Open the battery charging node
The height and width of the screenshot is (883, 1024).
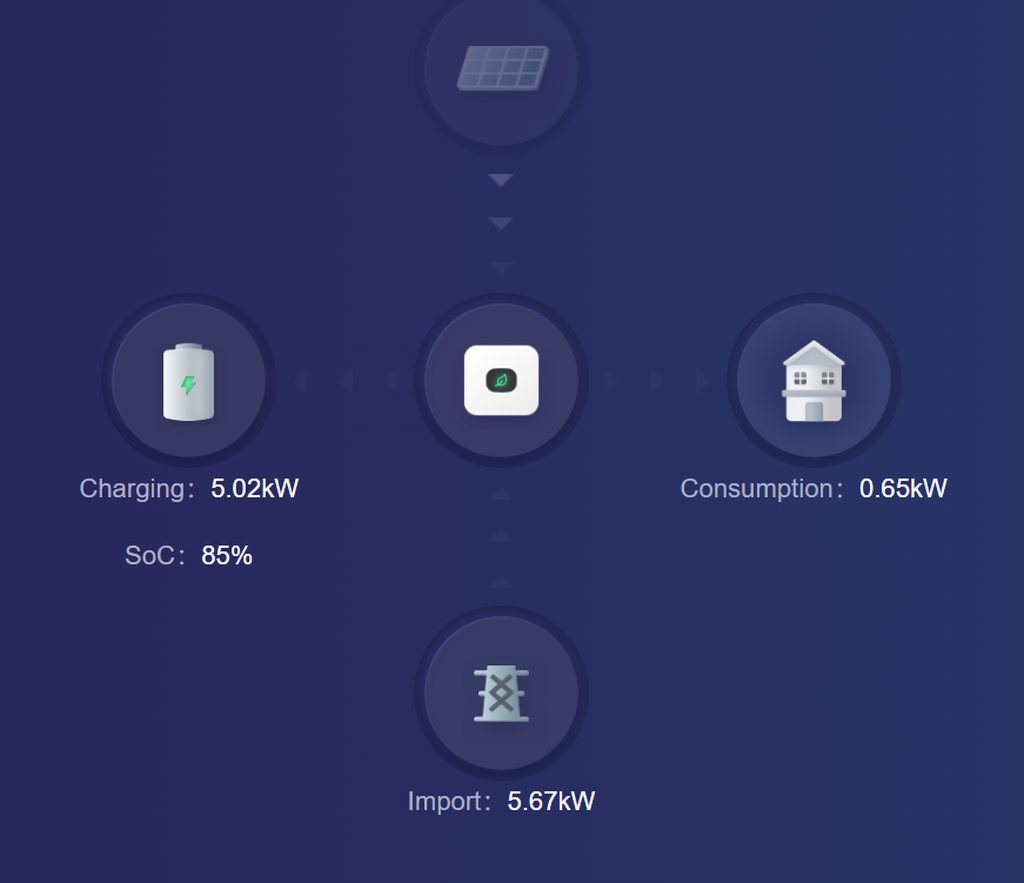tap(189, 381)
